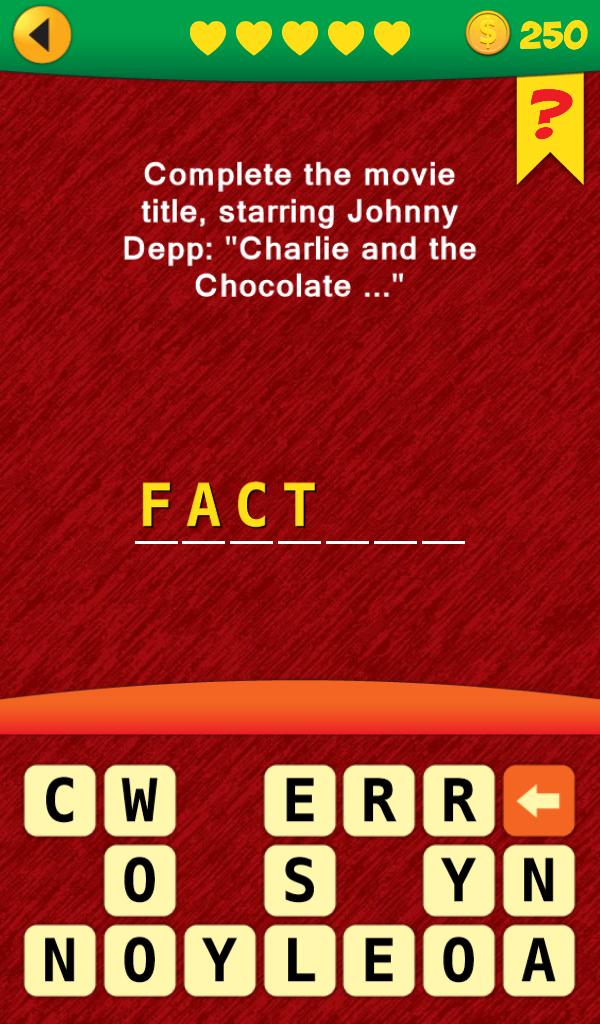The image size is (600, 1024).
Task: Tap the E tile right after L
Action: click(x=380, y=961)
